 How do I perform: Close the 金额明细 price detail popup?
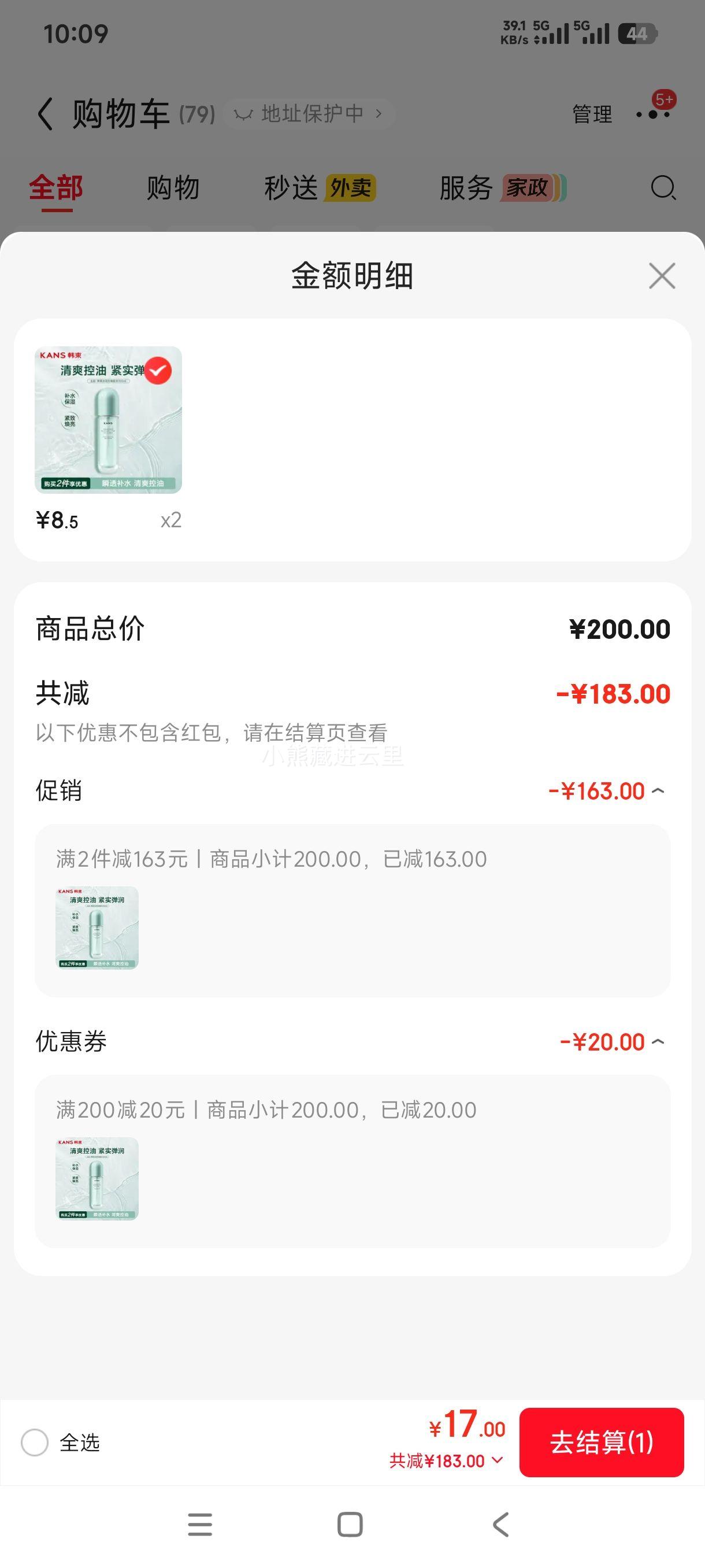(x=662, y=276)
